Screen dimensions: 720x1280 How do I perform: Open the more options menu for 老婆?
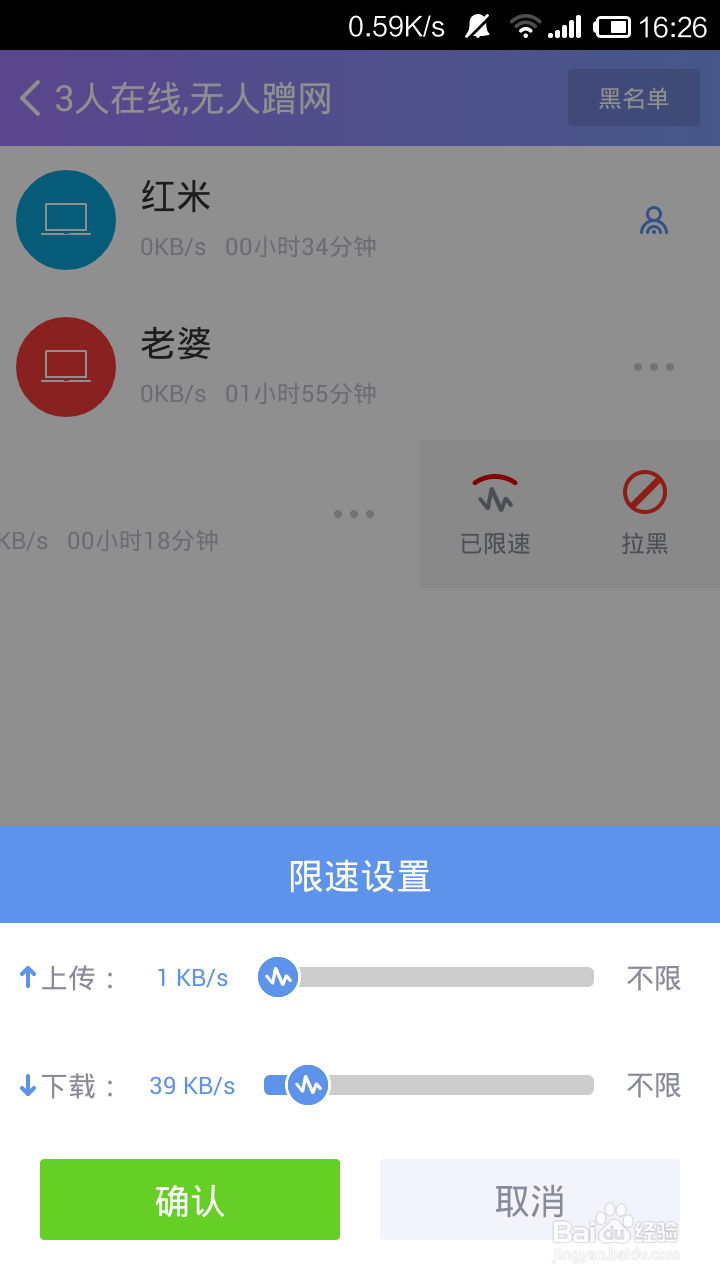point(654,367)
